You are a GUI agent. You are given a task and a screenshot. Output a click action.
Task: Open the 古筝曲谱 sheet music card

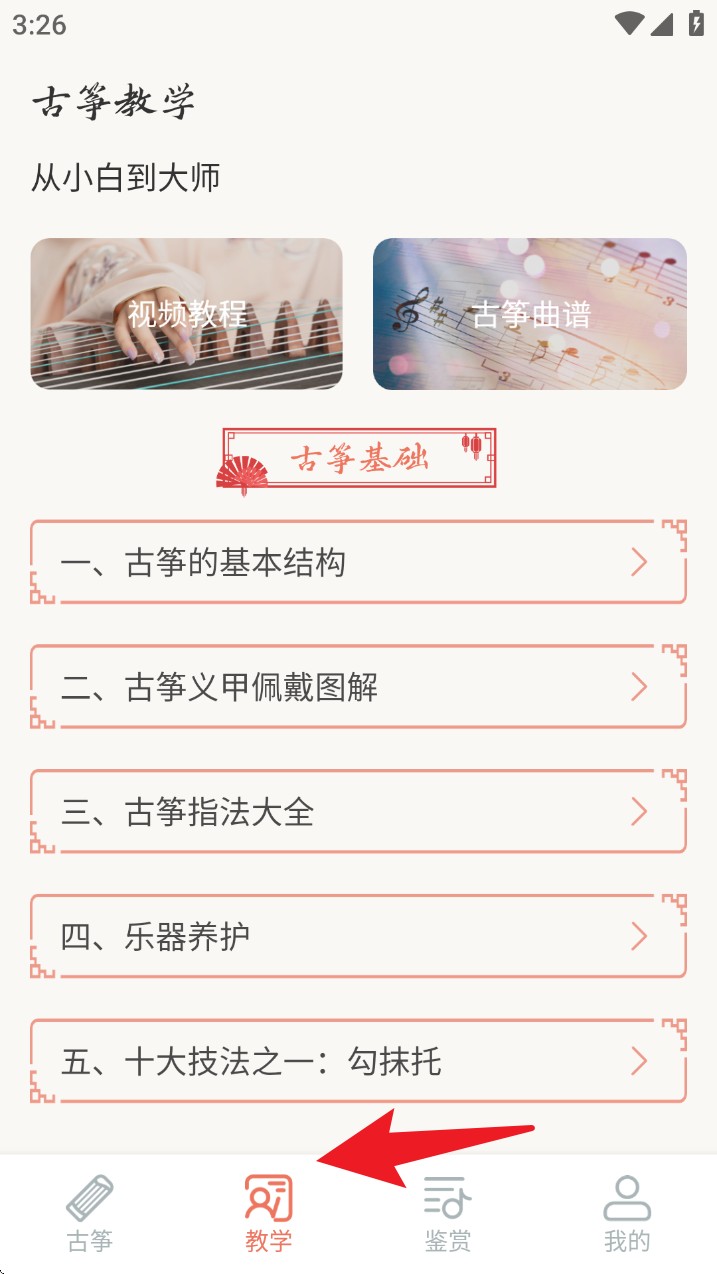coord(530,314)
